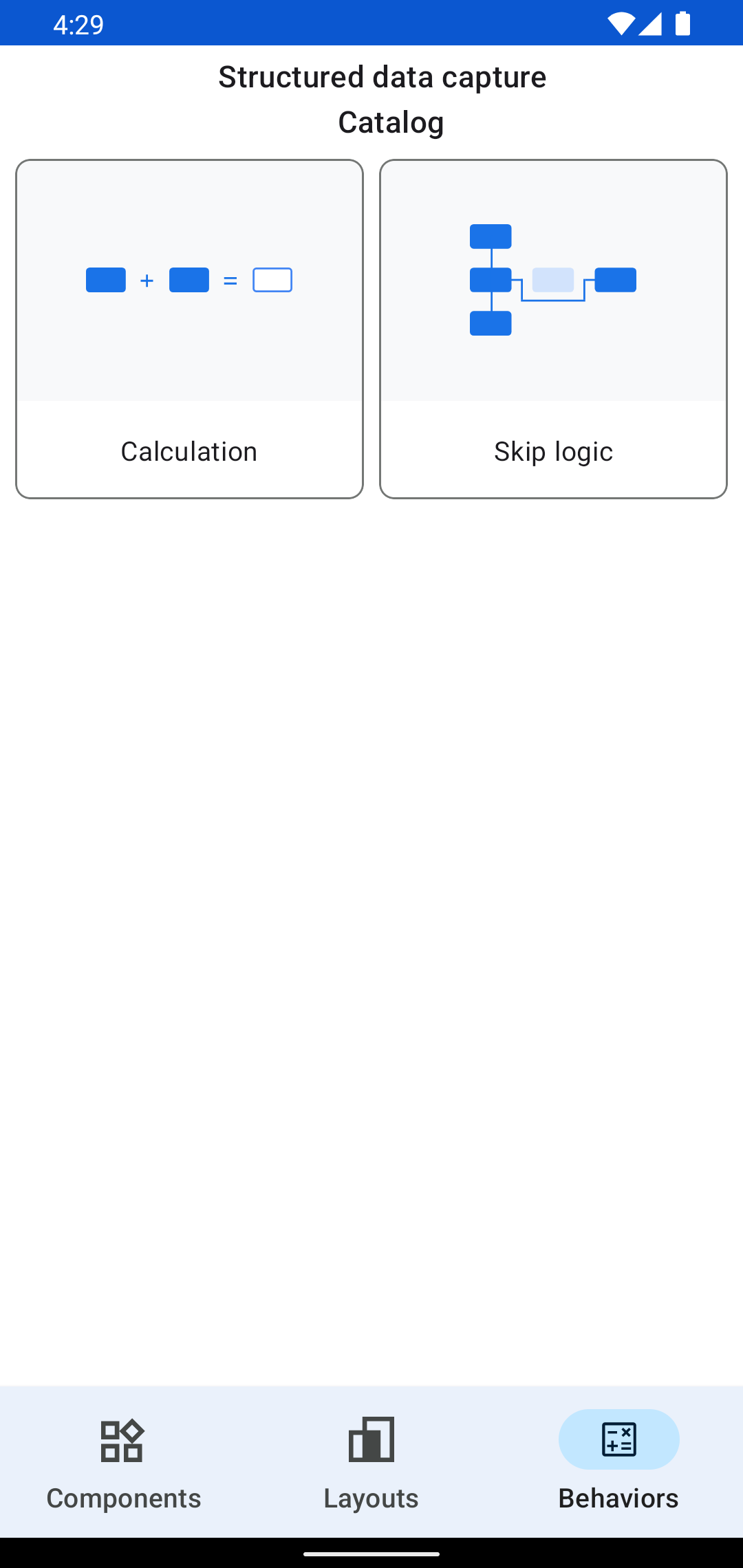The height and width of the screenshot is (1568, 743).
Task: Click the Structured data capture title
Action: pyautogui.click(x=381, y=76)
